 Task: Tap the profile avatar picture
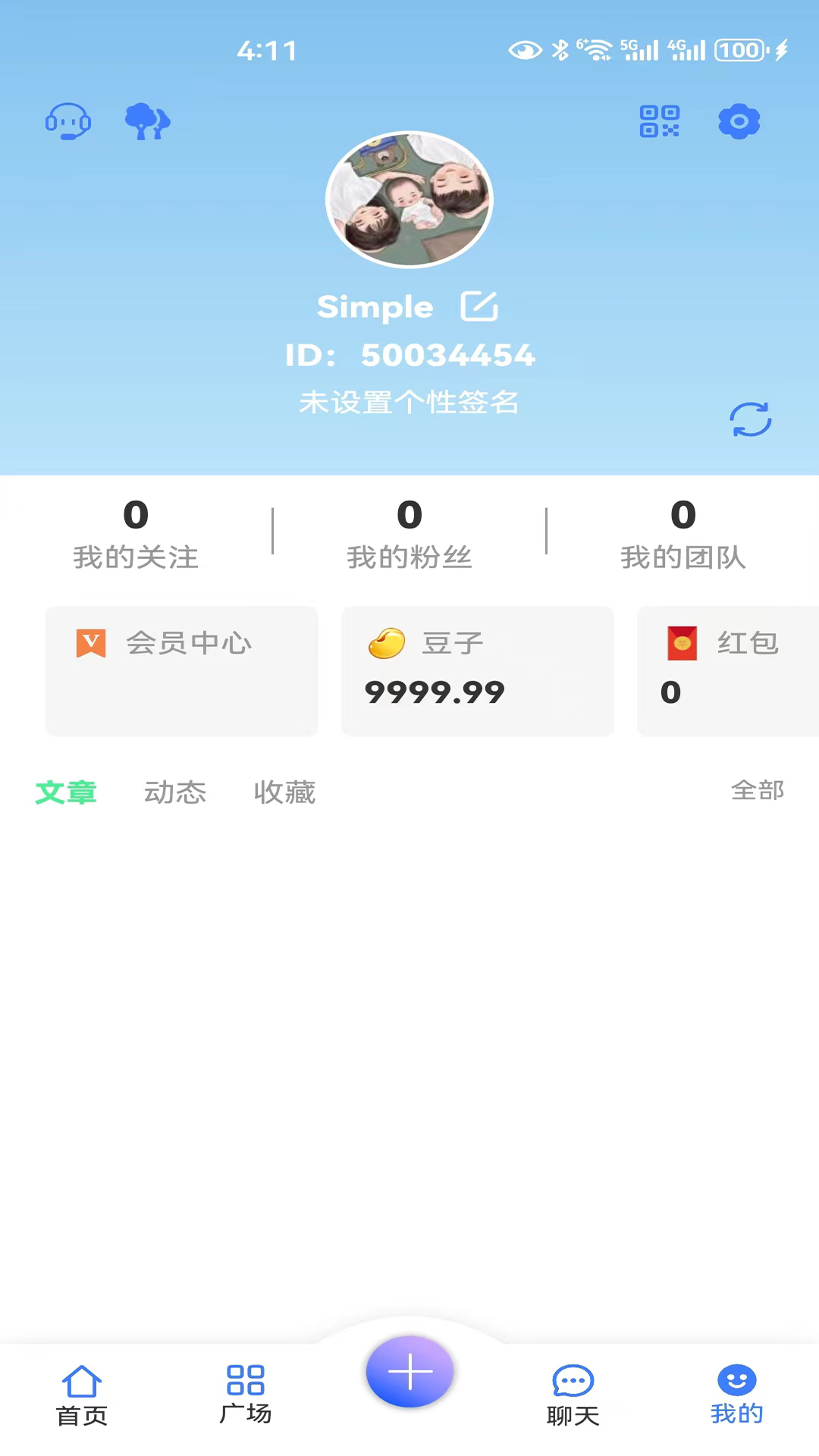click(409, 199)
